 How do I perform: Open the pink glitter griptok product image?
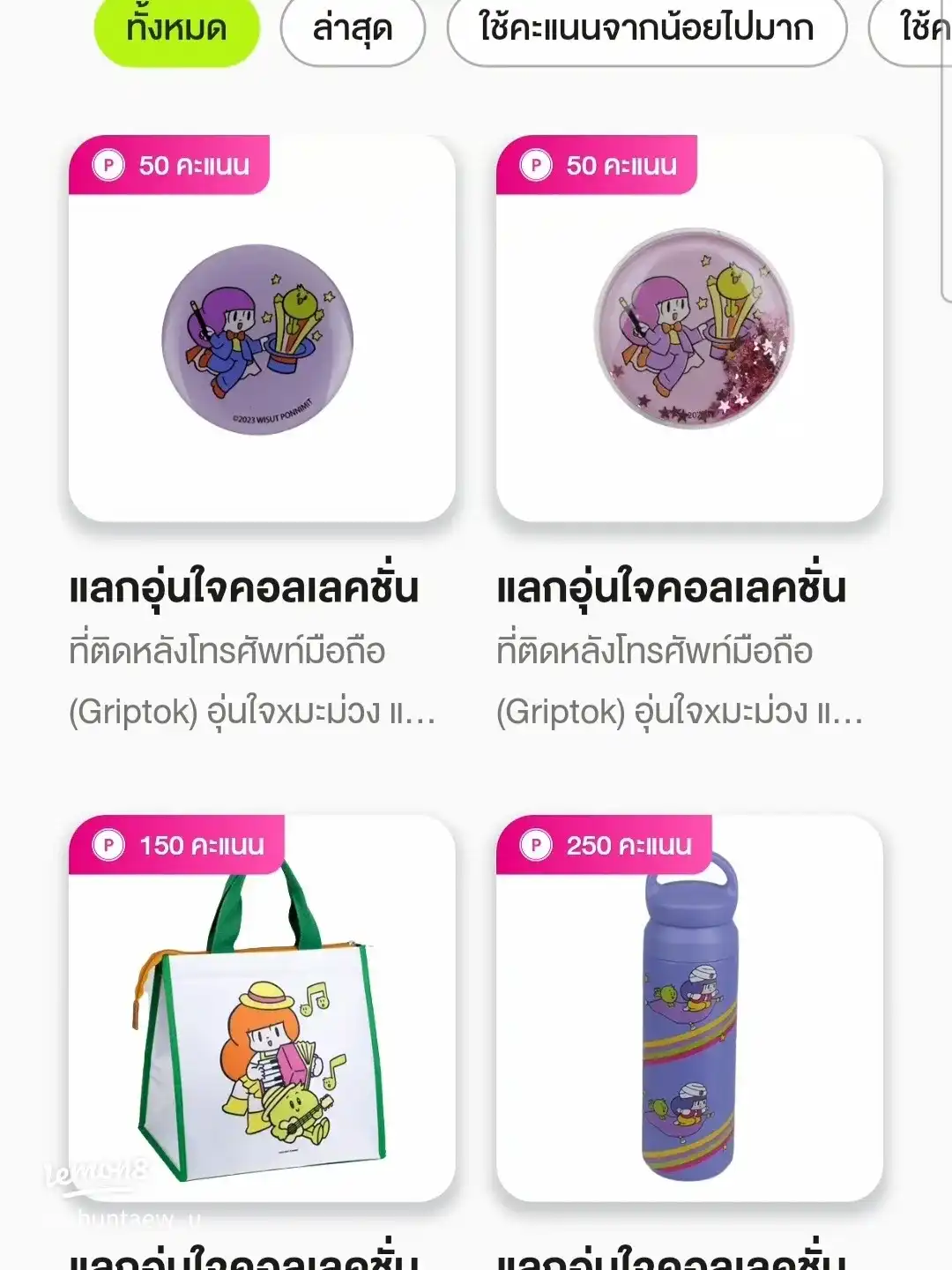(x=696, y=331)
